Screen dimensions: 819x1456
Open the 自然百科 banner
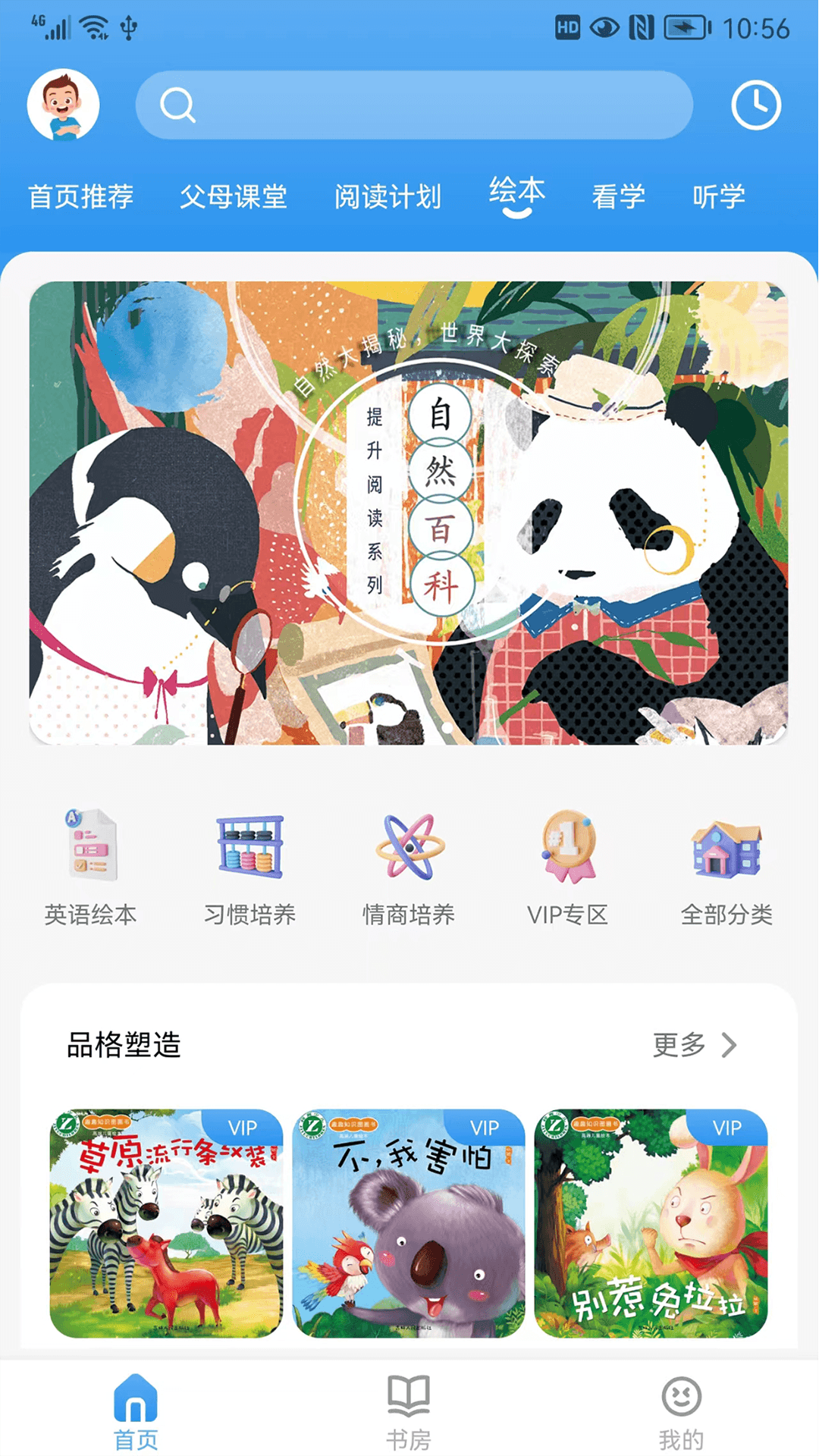click(x=409, y=513)
